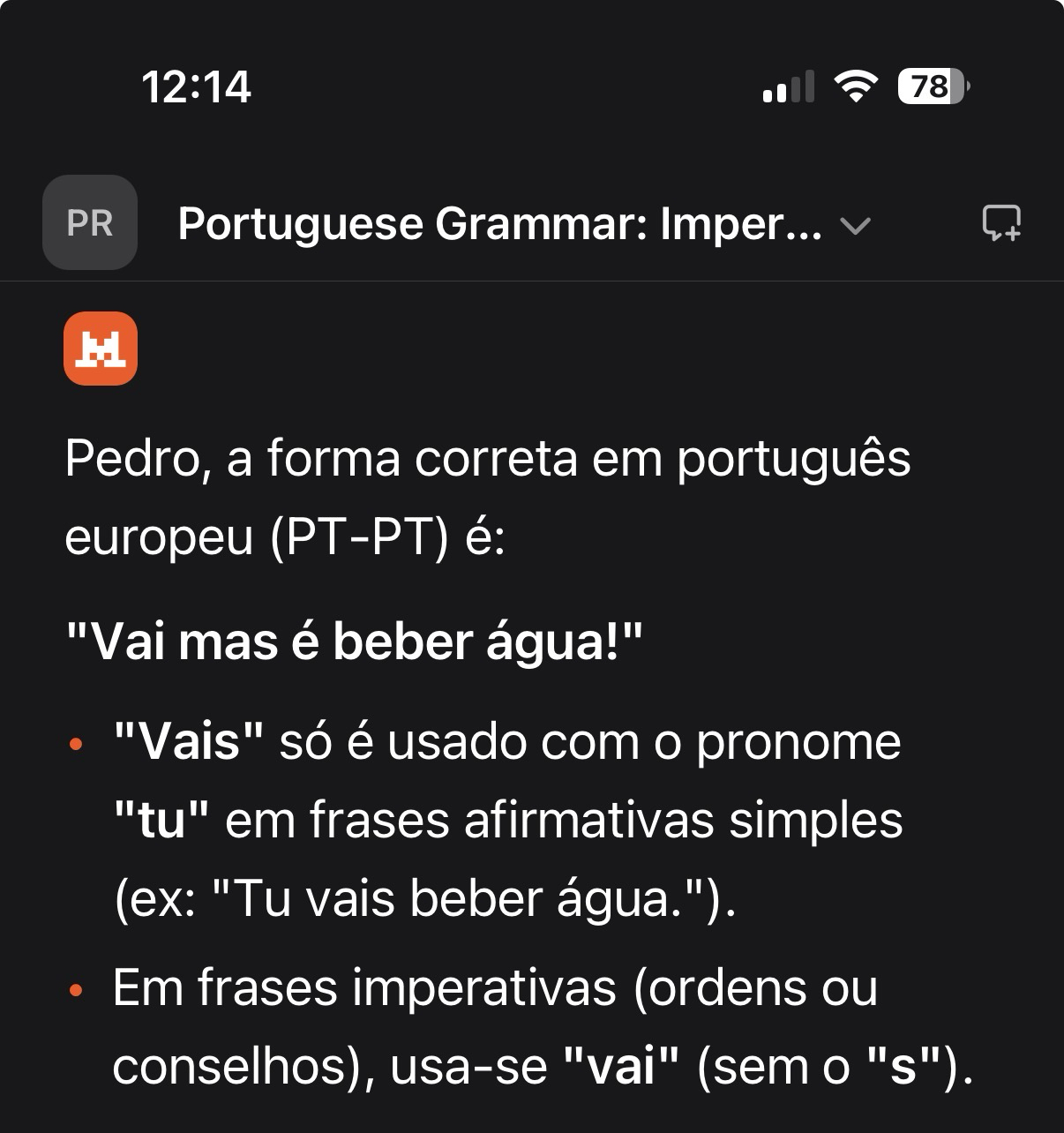The height and width of the screenshot is (1133, 1064).
Task: Start a new chat
Action: pos(1001,223)
